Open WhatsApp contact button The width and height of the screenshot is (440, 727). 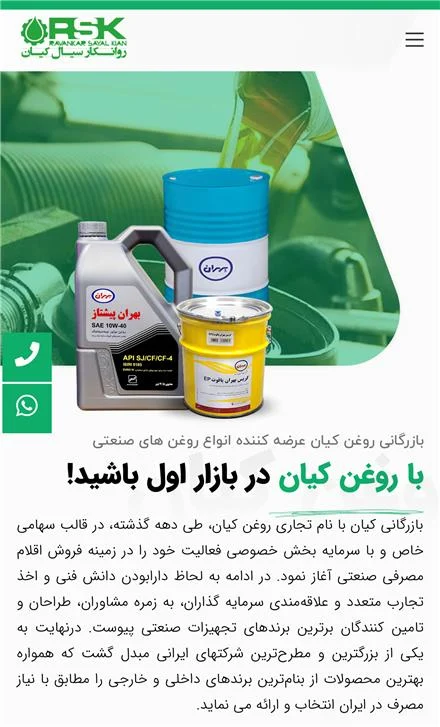(27, 408)
